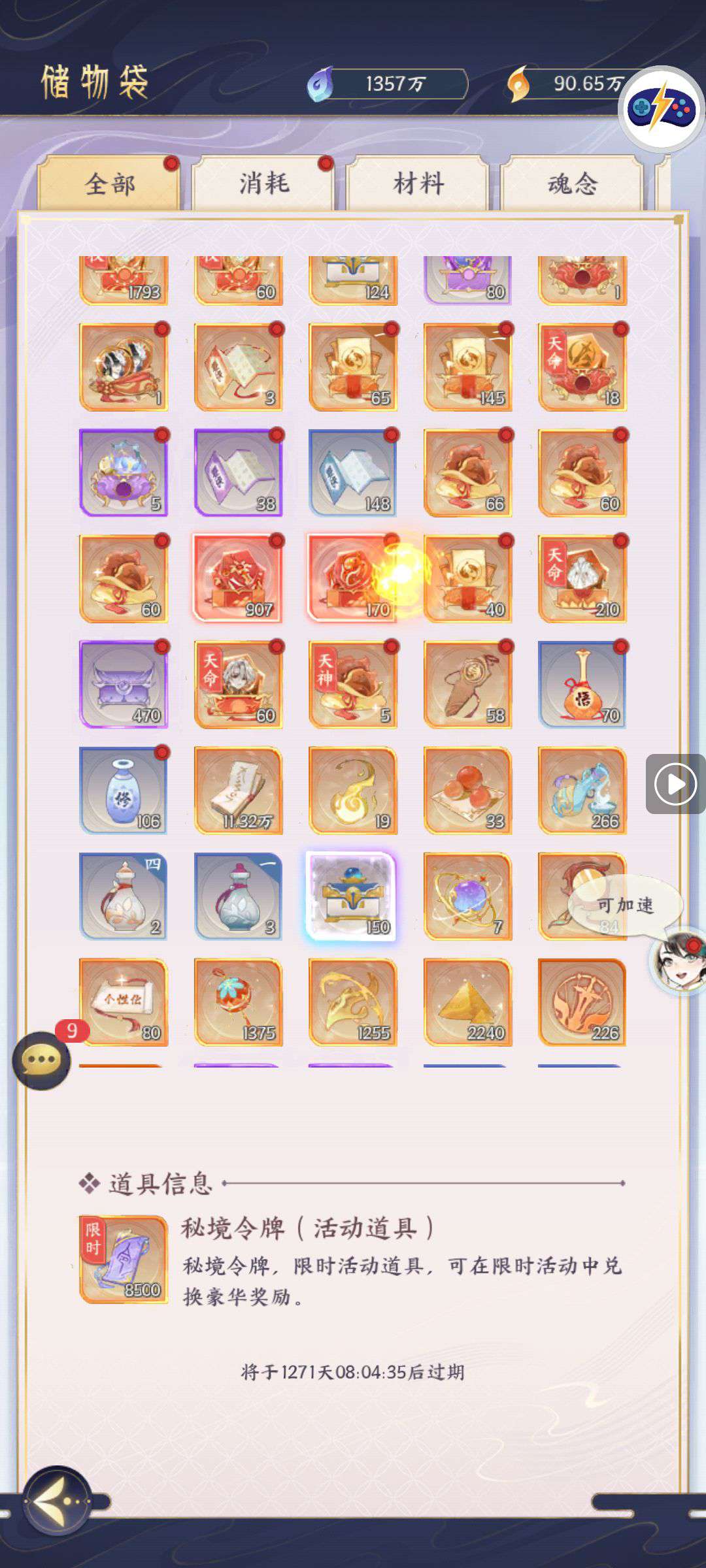
Task: Open the game controller floating button
Action: tap(661, 108)
